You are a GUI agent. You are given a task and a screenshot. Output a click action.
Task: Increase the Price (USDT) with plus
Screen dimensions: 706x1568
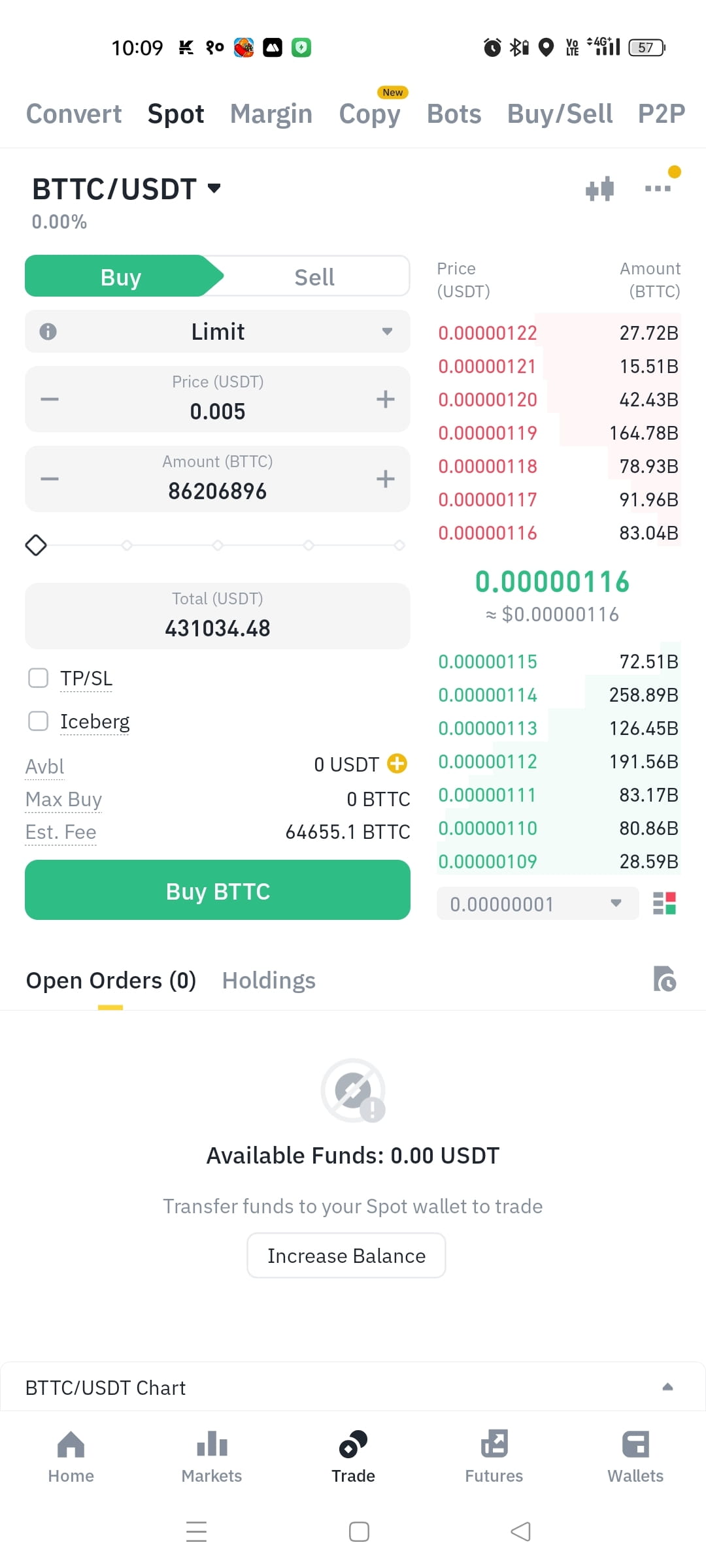[x=386, y=399]
